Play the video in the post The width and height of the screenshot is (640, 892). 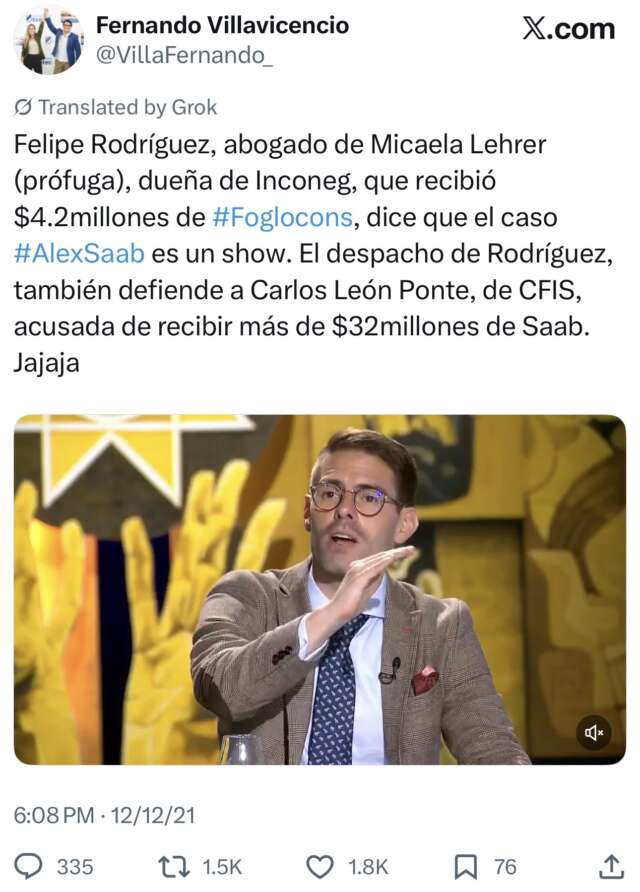[320, 590]
